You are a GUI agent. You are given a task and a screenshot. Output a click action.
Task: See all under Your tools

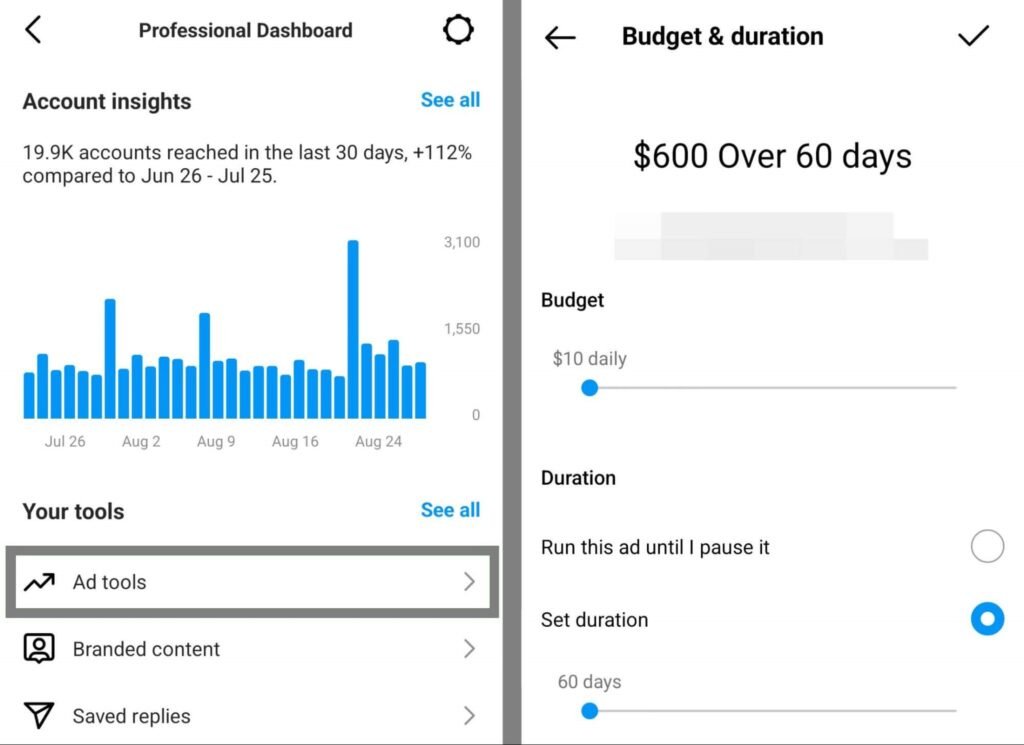(450, 510)
